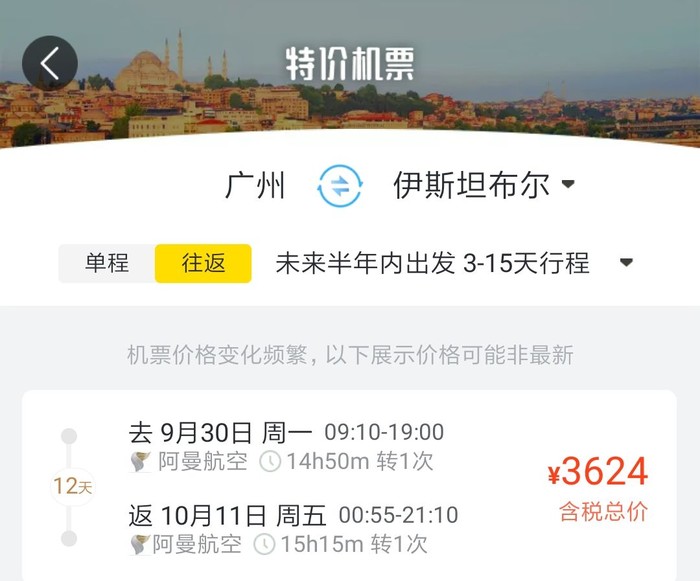Open the ¥3624 阿曼航空 flight card
This screenshot has height=581, width=700.
350,488
